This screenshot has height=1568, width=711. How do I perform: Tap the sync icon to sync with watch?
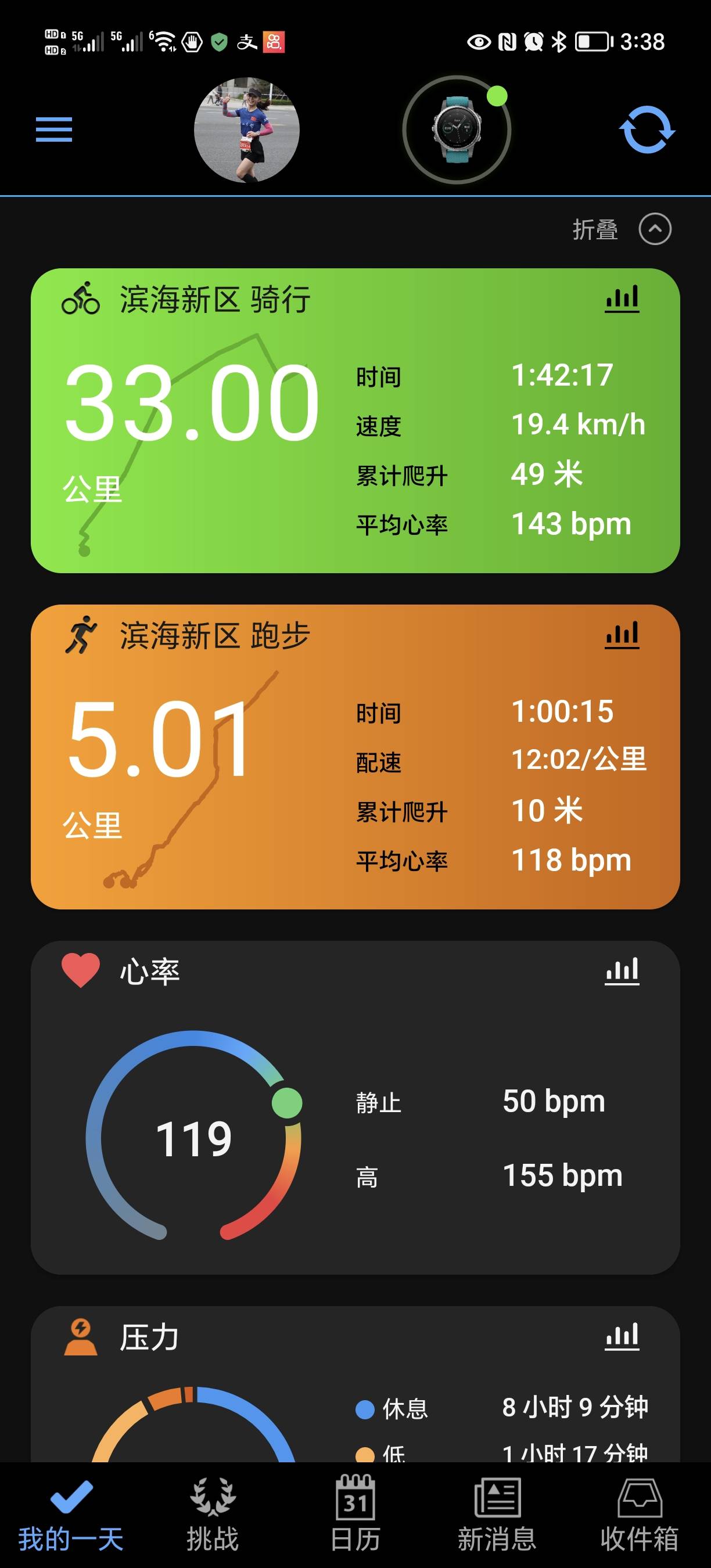(647, 130)
